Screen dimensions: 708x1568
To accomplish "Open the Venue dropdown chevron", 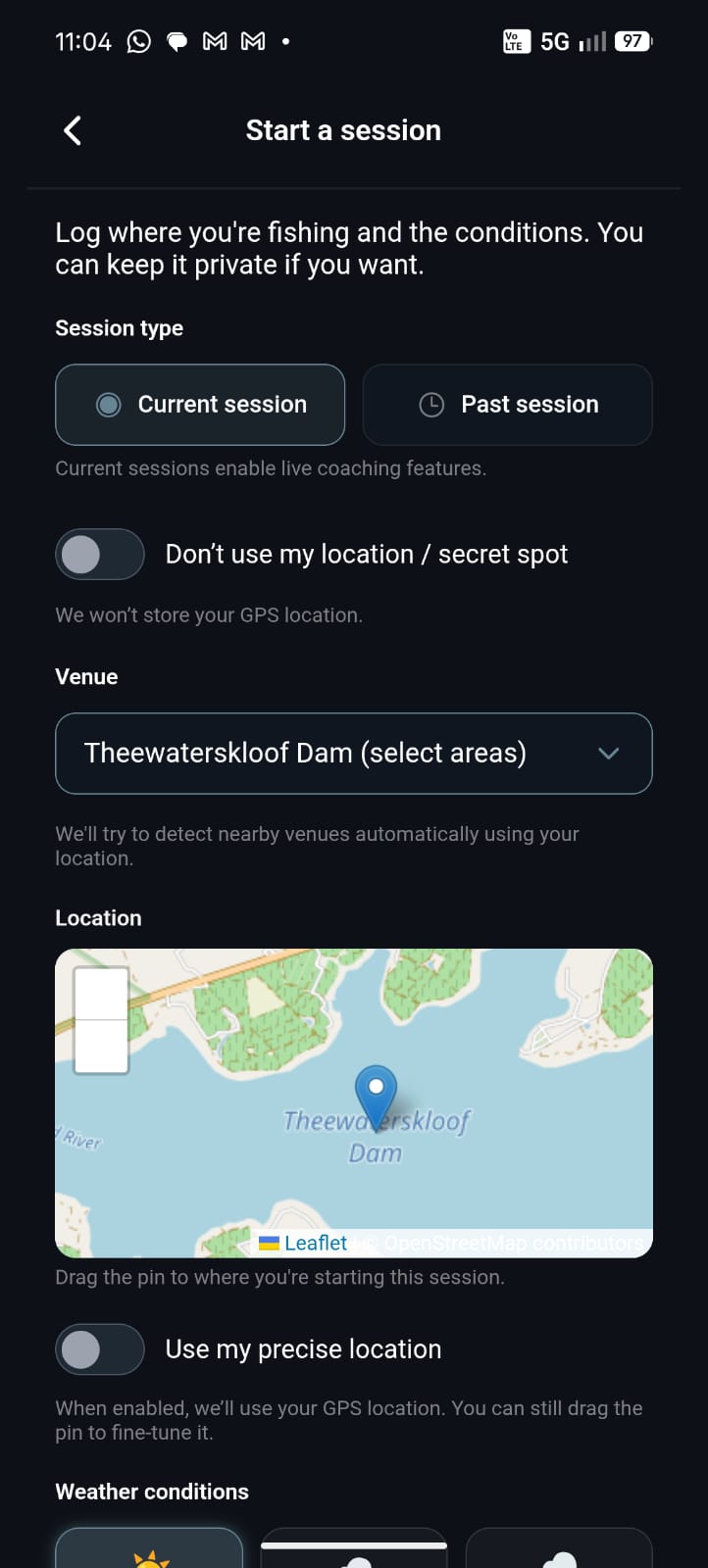I will 608,754.
